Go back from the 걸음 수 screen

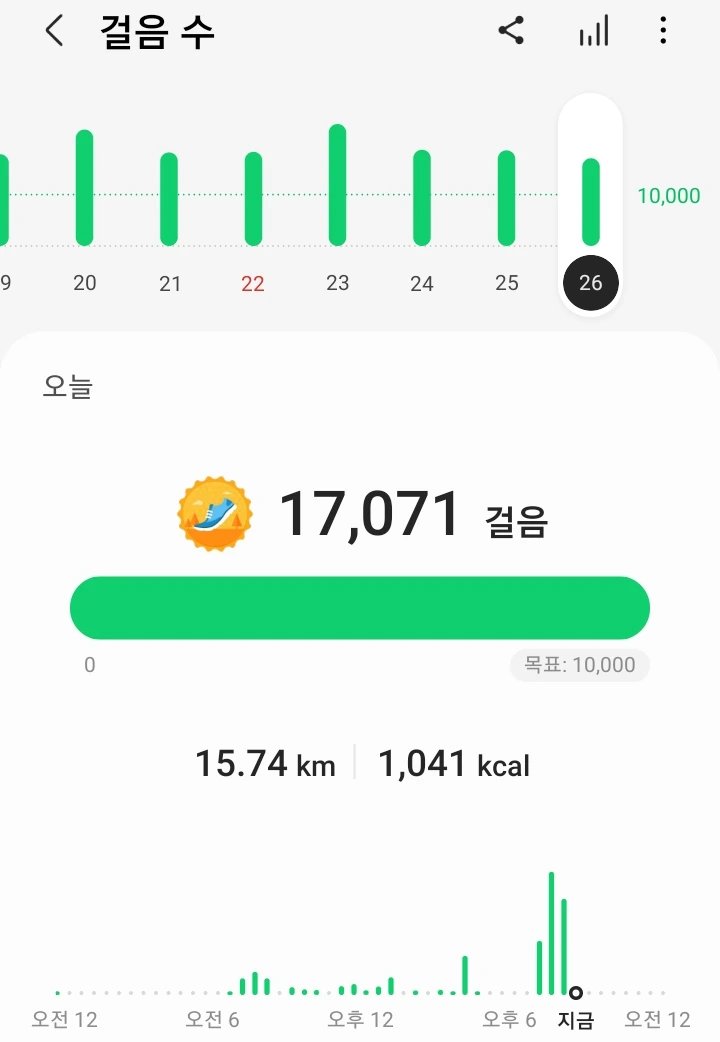54,32
